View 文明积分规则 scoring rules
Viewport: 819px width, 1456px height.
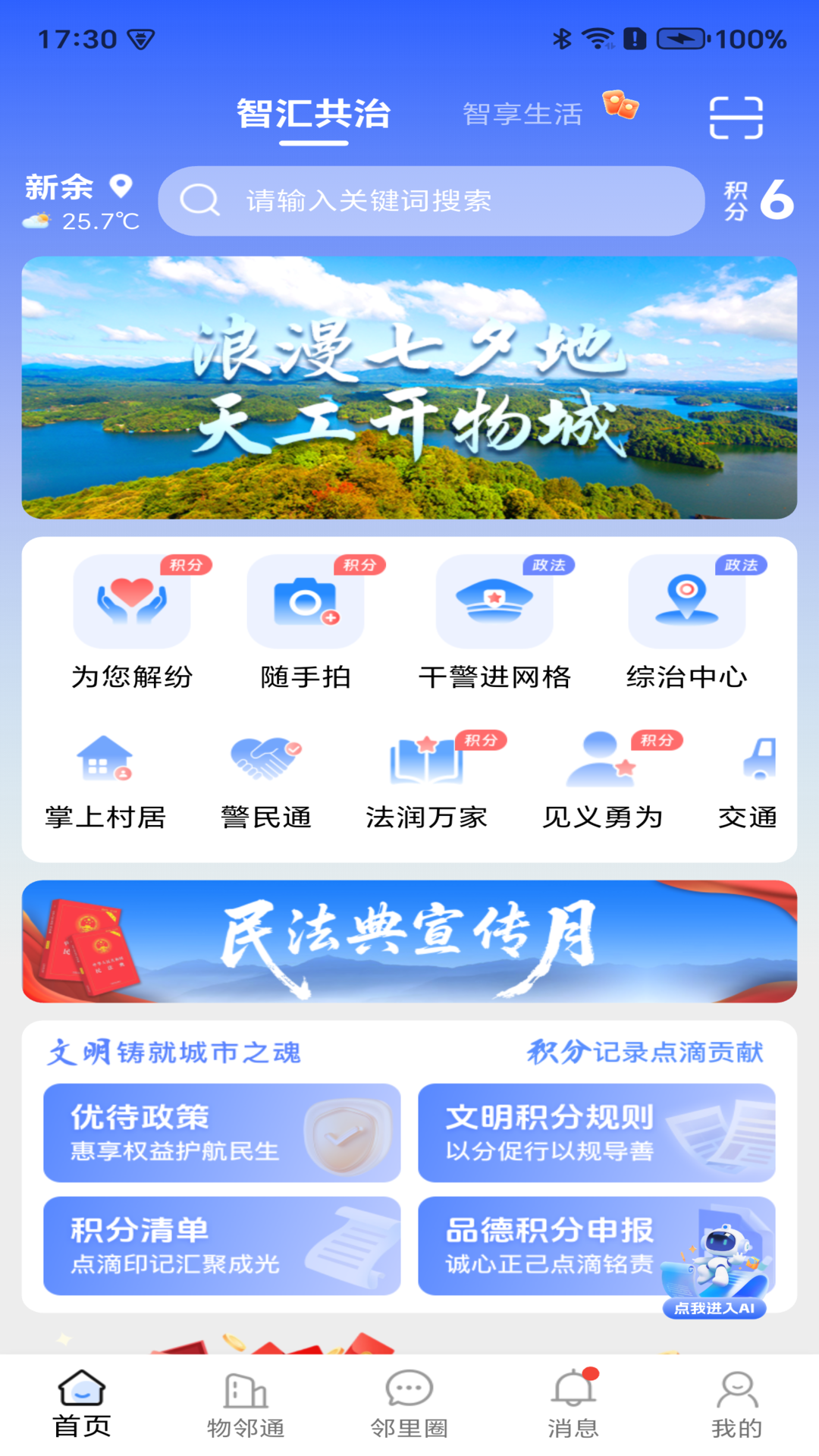(596, 1133)
